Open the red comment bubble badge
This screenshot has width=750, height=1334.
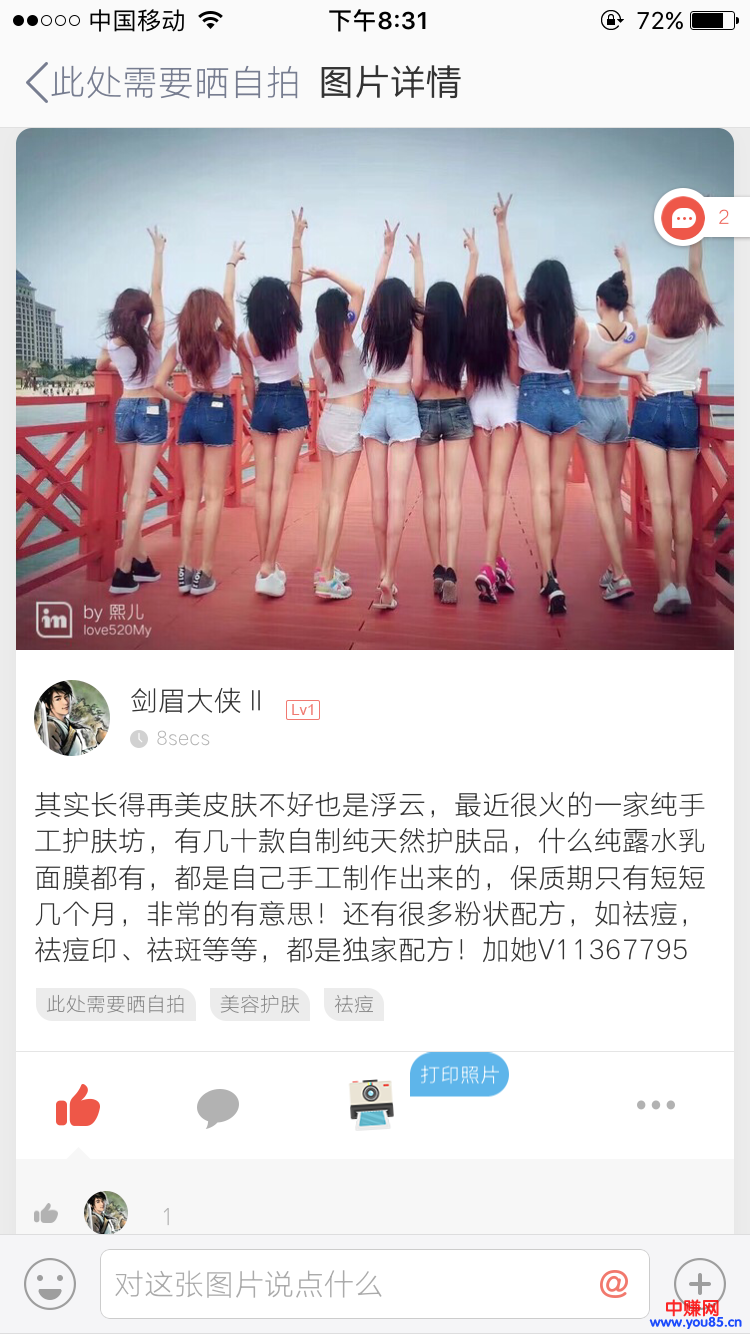pos(684,217)
